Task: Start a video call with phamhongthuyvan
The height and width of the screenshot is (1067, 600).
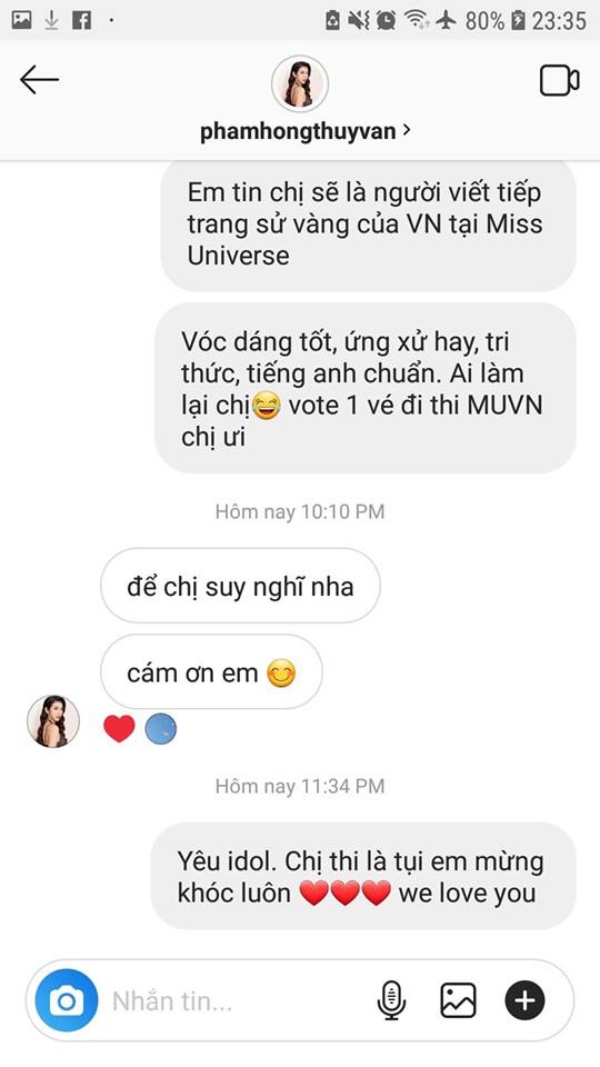Action: pos(559,80)
